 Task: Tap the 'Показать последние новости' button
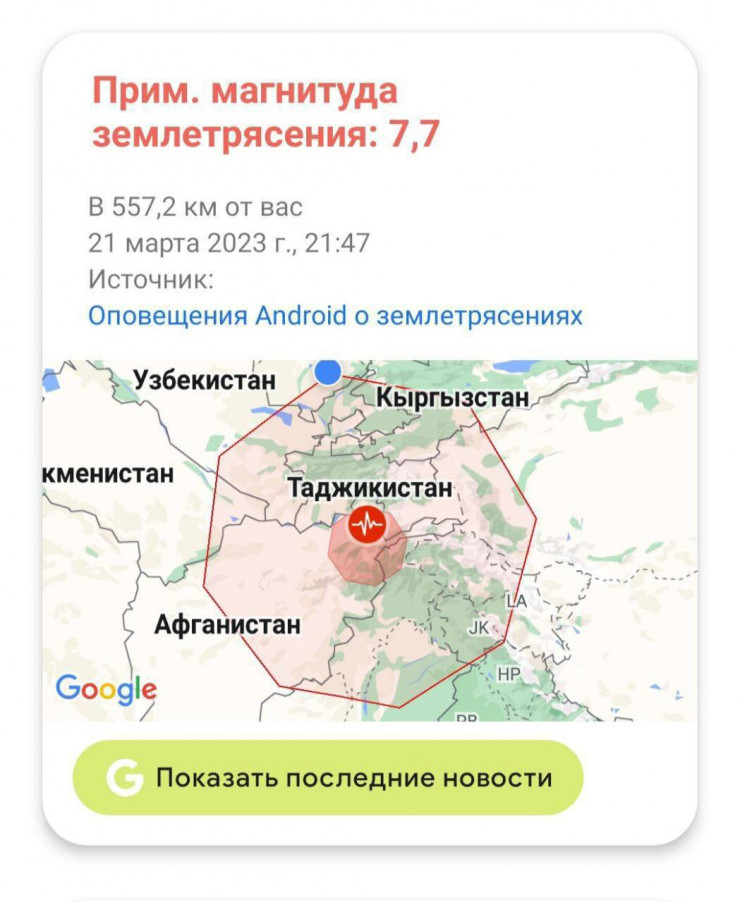(x=327, y=778)
